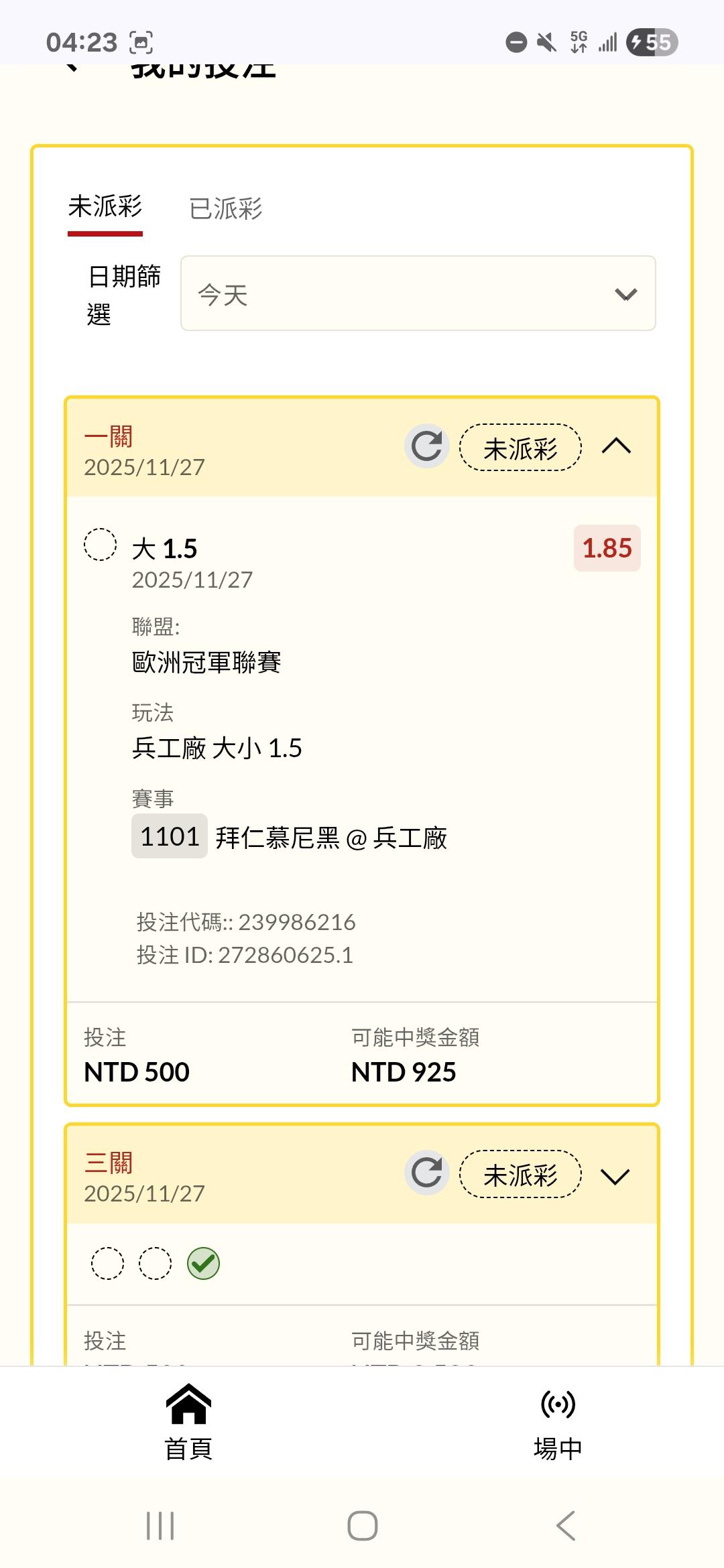Open recent apps from the navigation bar
This screenshot has height=1568, width=724.
(160, 1526)
